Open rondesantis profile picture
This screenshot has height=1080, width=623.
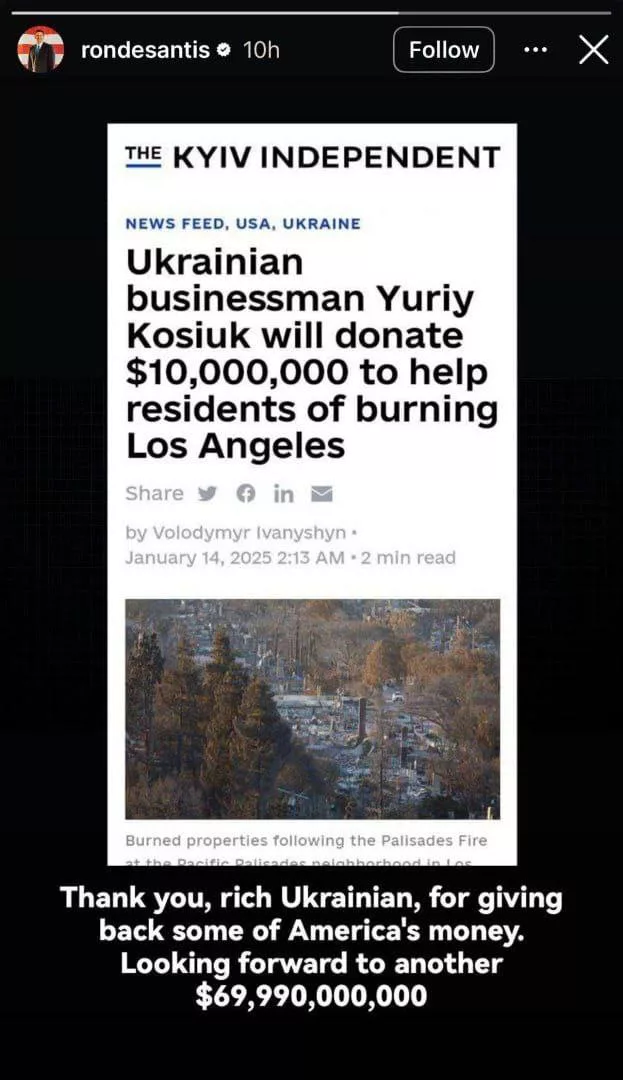pyautogui.click(x=41, y=50)
